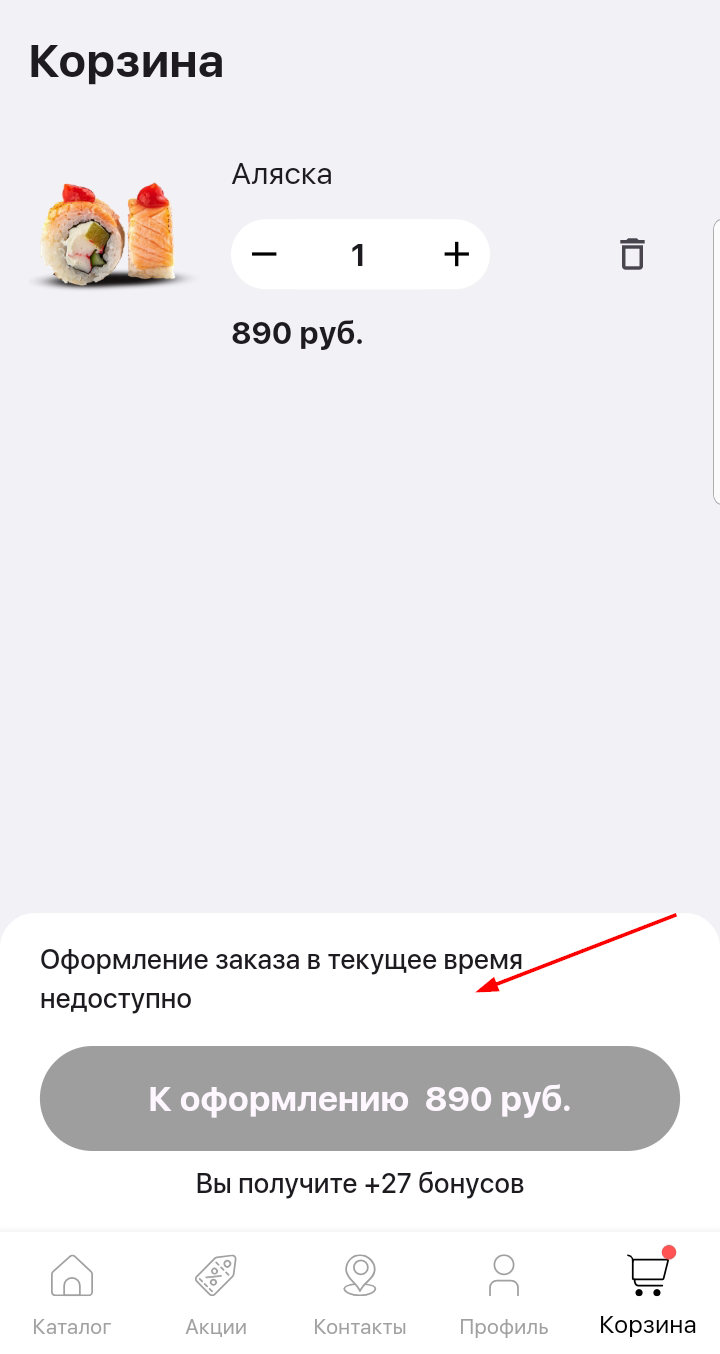Increase Аляска quantity with plus button
The height and width of the screenshot is (1354, 720).
click(x=456, y=254)
